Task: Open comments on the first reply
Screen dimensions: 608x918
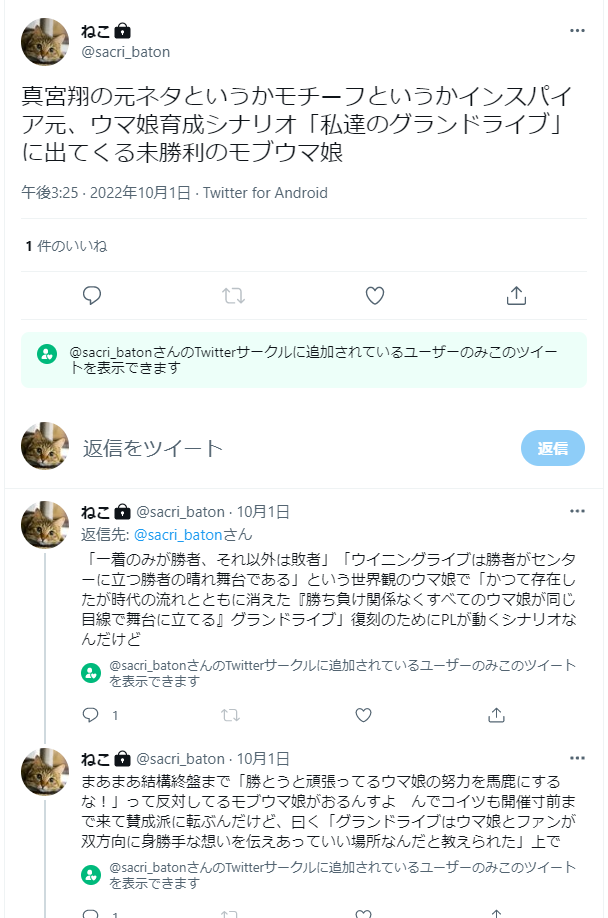Action: [91, 715]
